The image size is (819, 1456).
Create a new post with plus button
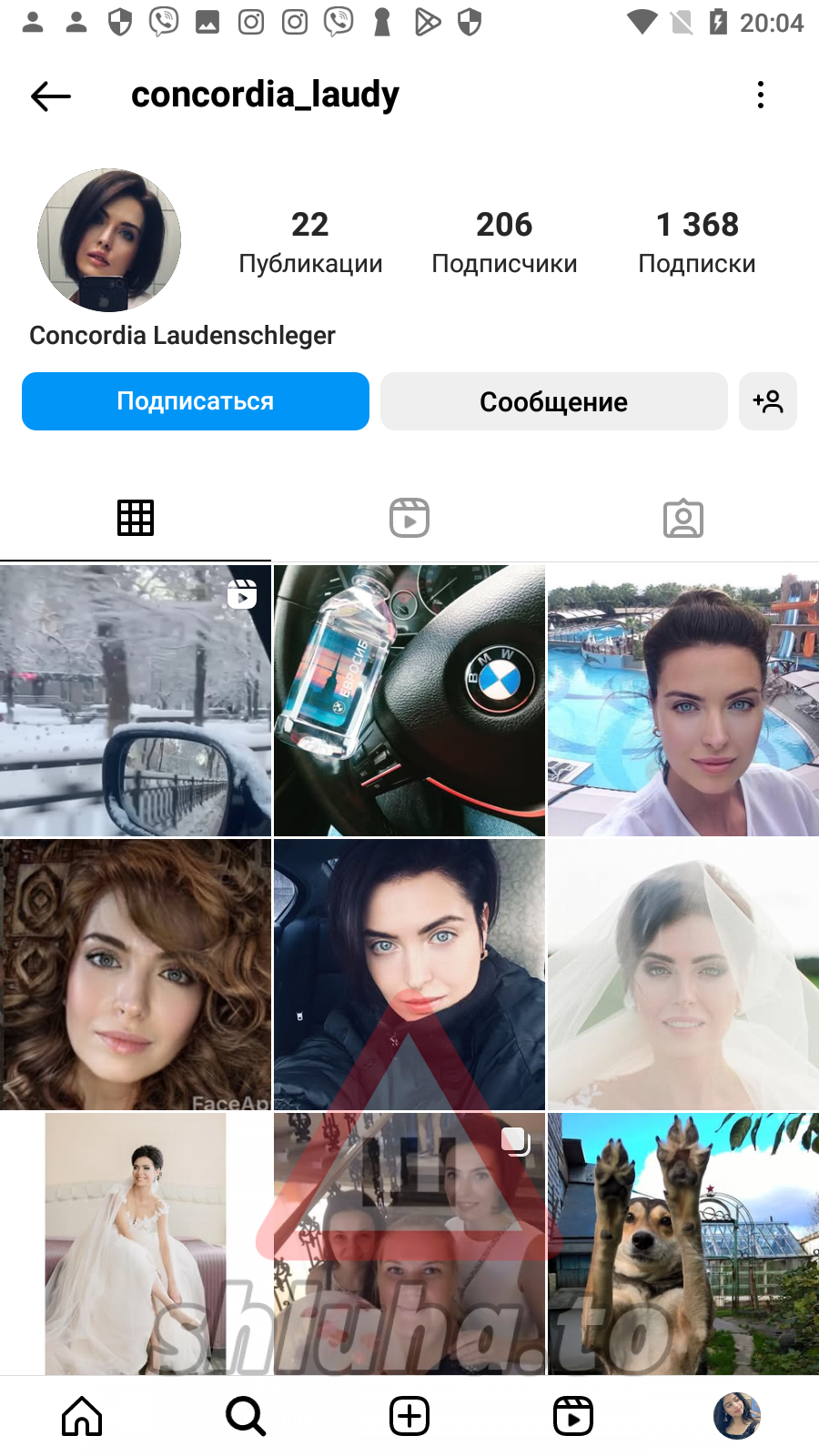(409, 1417)
